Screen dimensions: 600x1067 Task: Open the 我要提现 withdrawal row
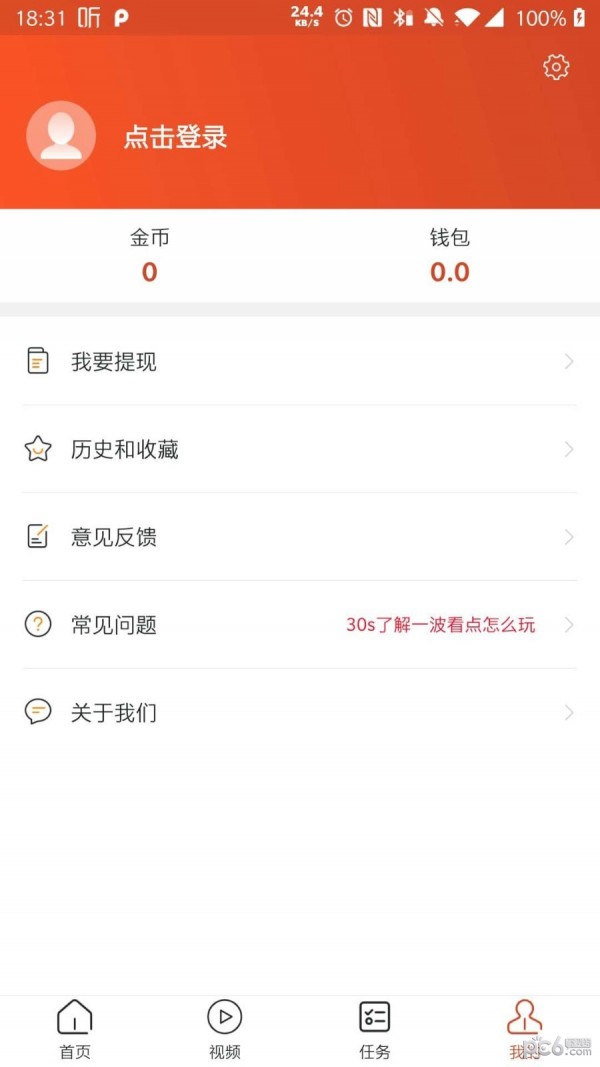(300, 362)
